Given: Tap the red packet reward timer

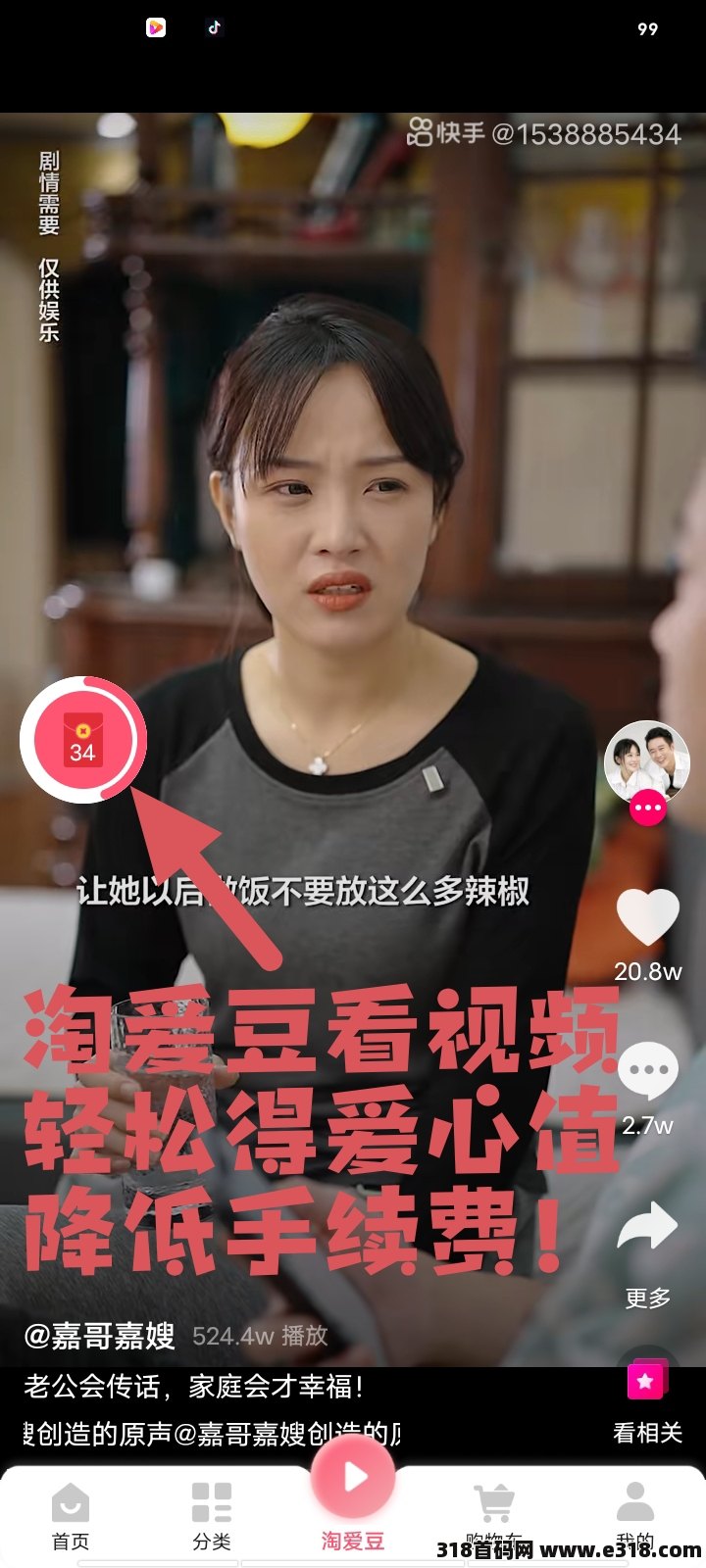Looking at the screenshot, I should point(83,740).
